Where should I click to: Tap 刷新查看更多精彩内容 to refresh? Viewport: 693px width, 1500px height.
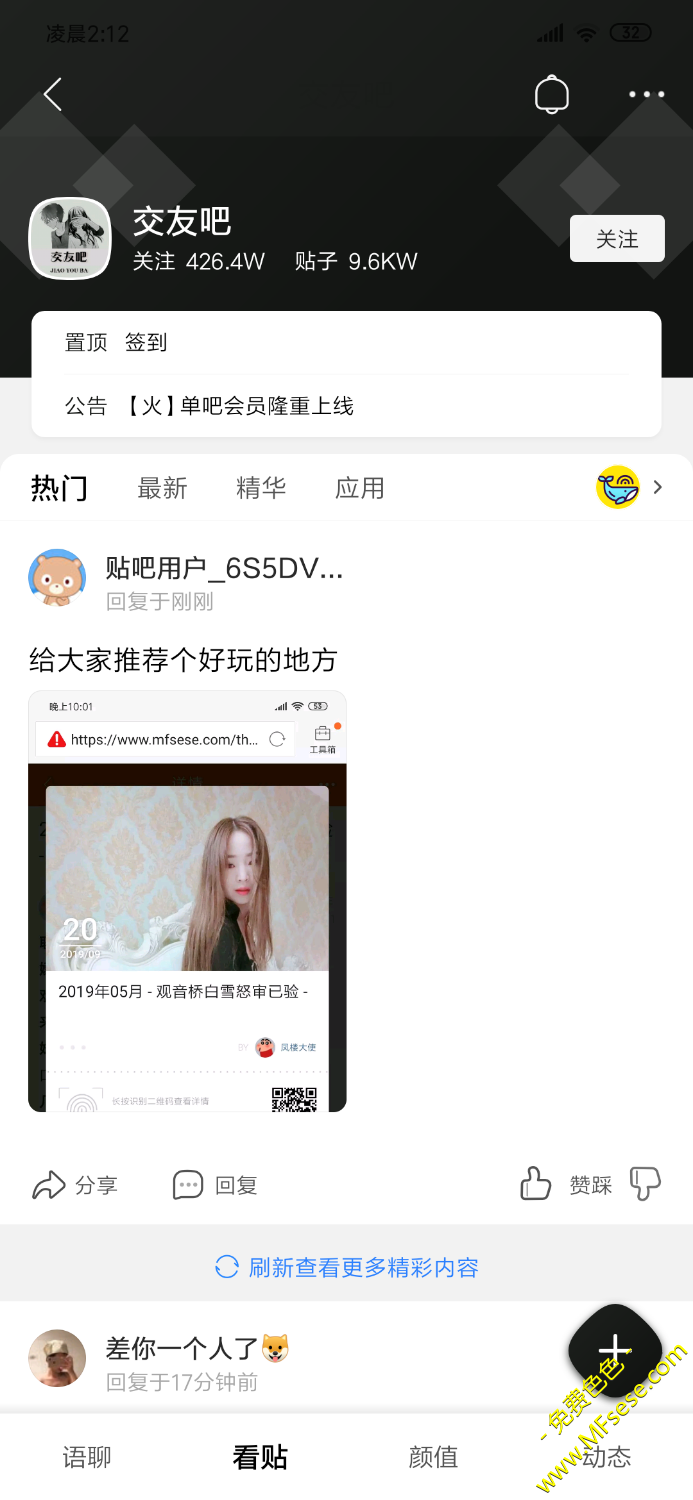[x=347, y=1267]
